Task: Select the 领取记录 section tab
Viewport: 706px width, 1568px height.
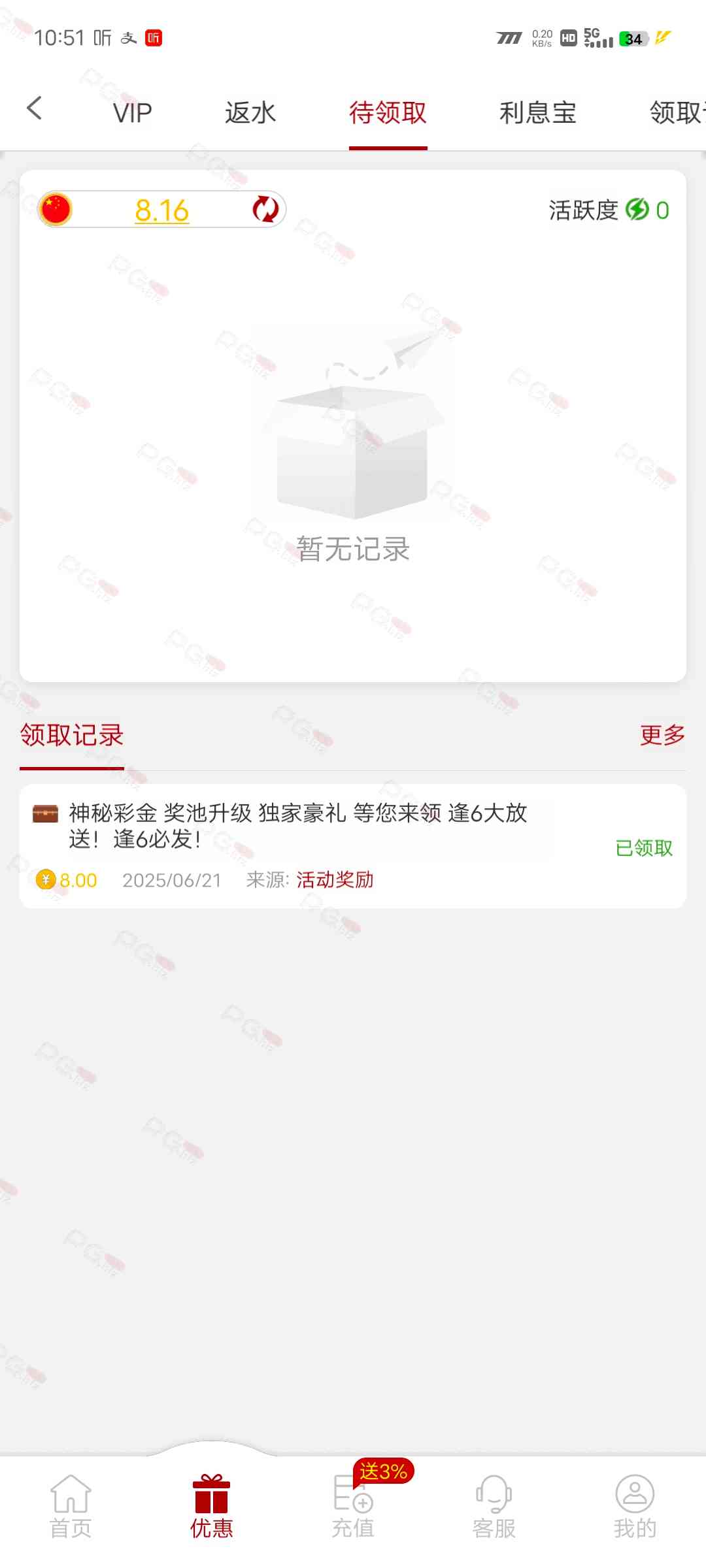Action: coord(72,736)
